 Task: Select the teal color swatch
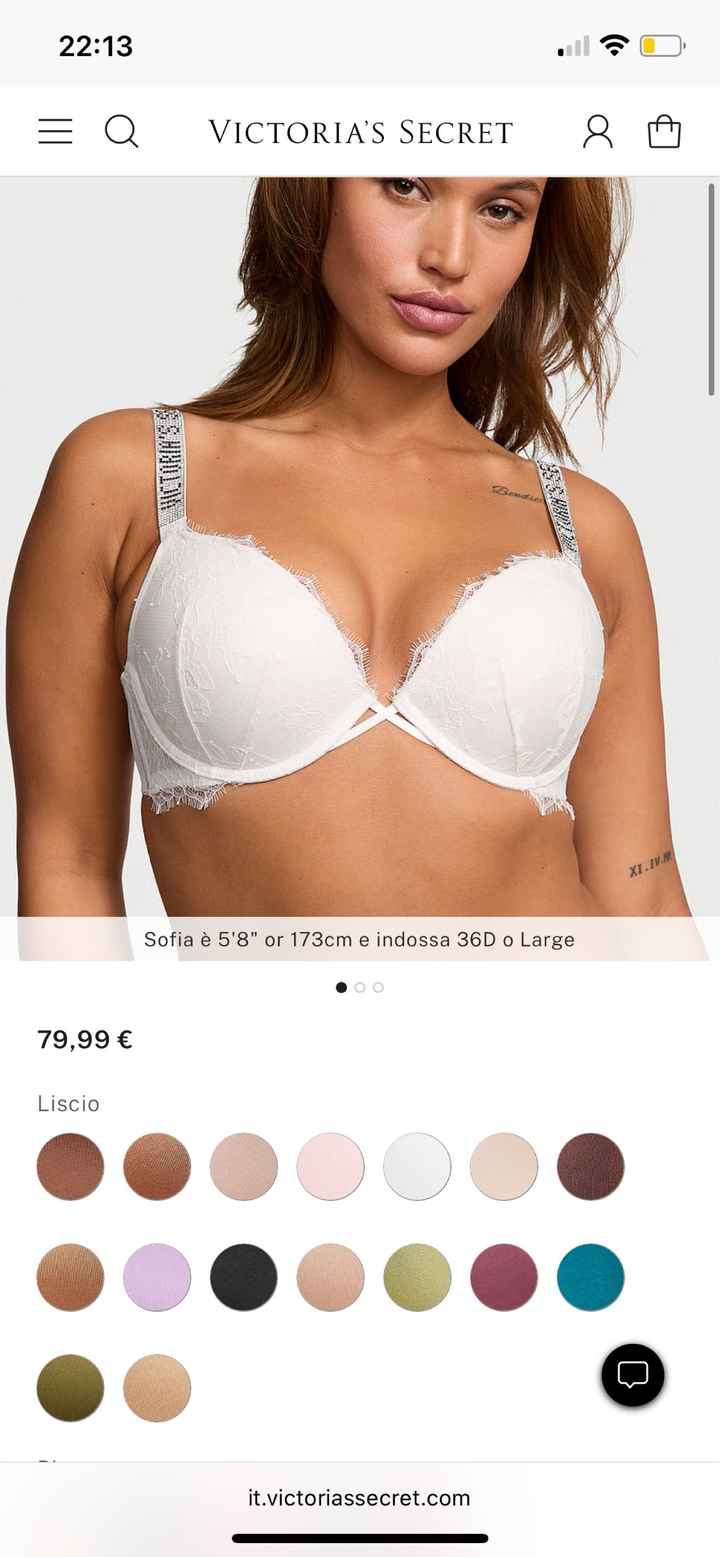[x=590, y=1276]
